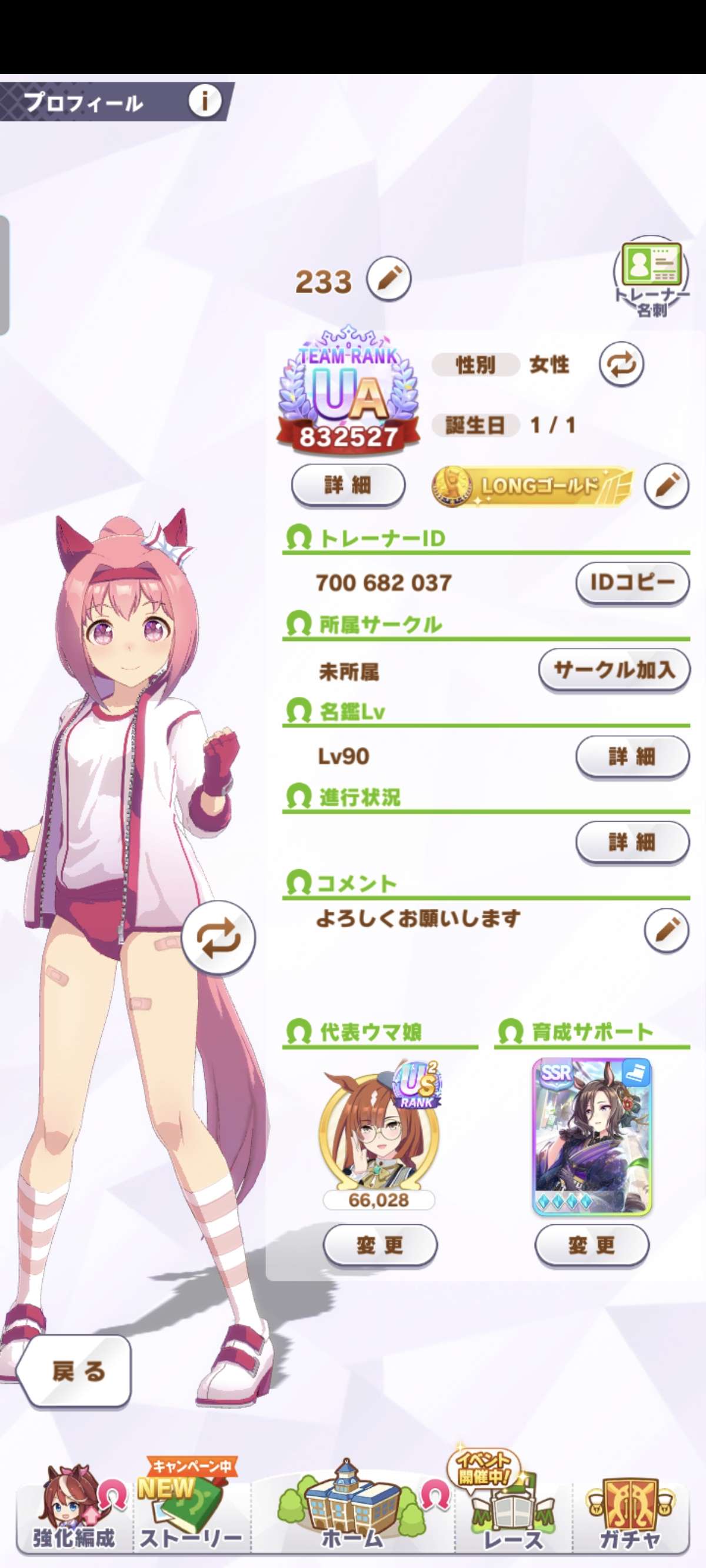The image size is (706, 1568).
Task: Tap サークル加入 to join a circle
Action: click(614, 670)
